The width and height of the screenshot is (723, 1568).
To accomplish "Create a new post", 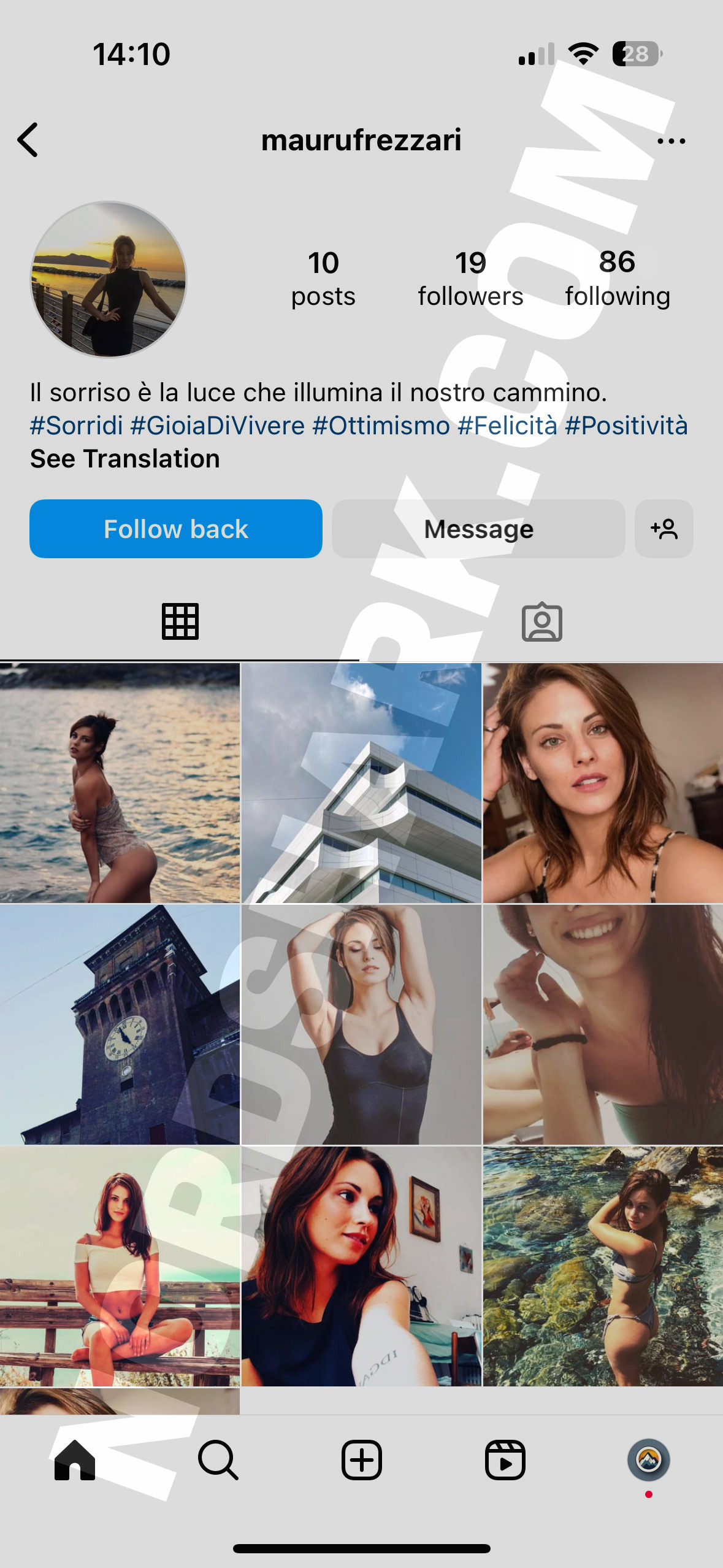I will click(x=361, y=1460).
